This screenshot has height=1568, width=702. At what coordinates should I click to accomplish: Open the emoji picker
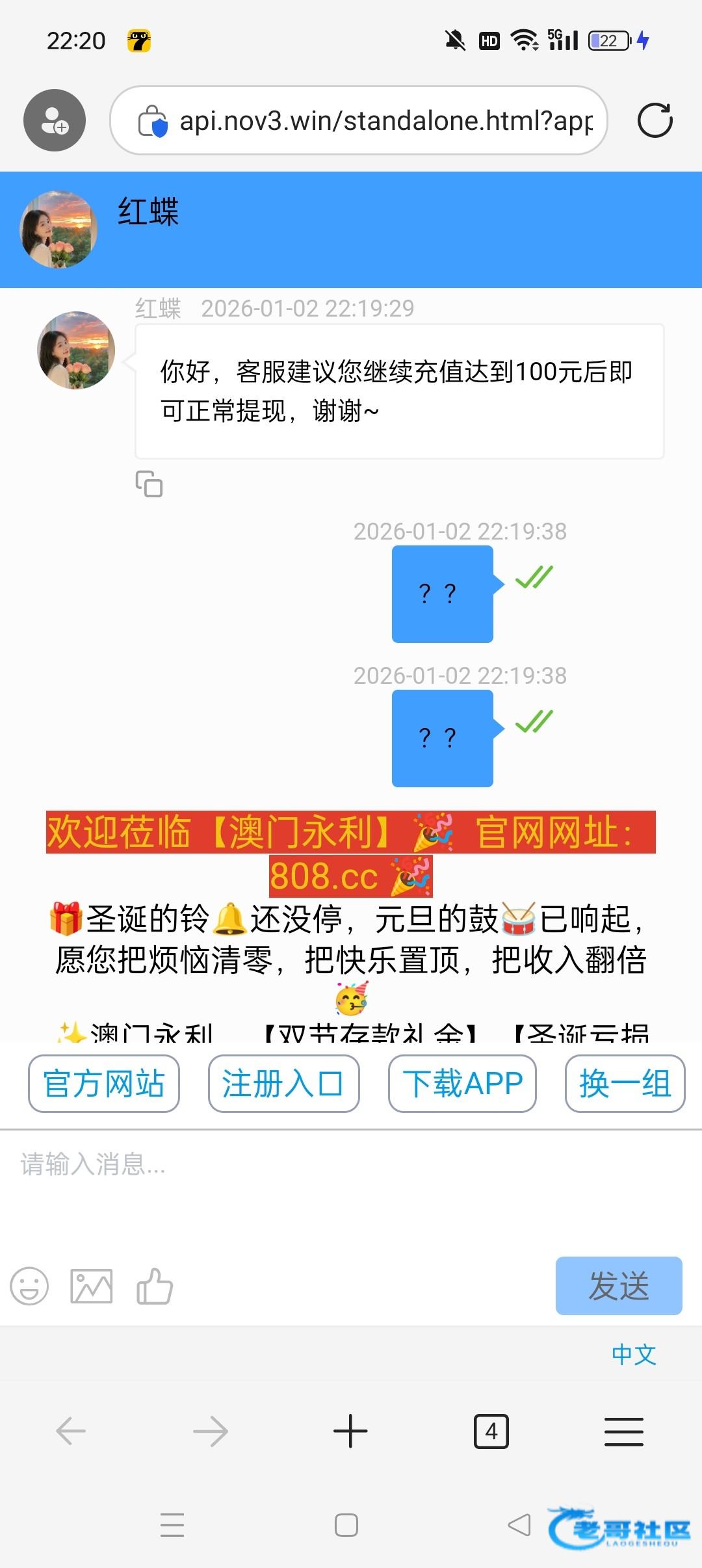tap(29, 1286)
